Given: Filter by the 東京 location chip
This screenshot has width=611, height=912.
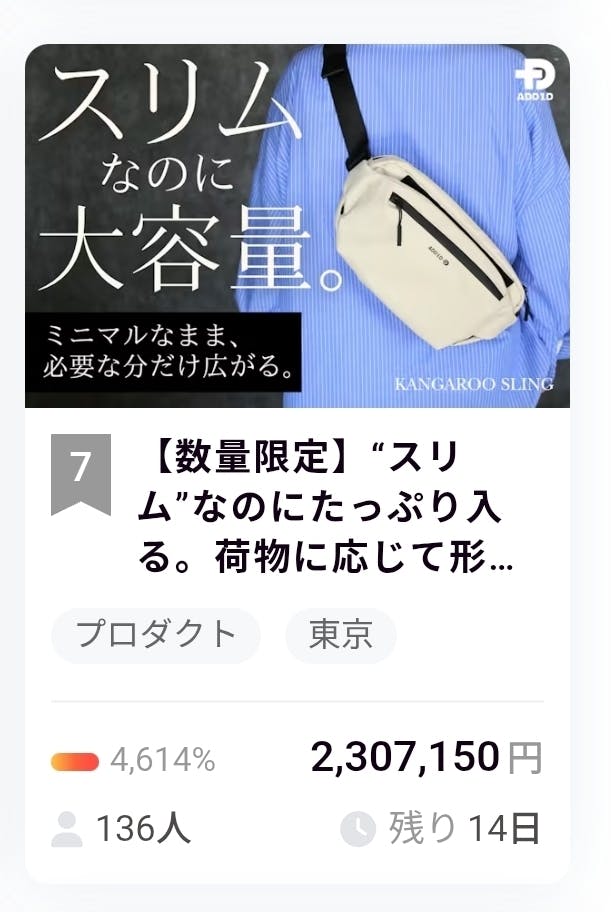Looking at the screenshot, I should [x=341, y=635].
